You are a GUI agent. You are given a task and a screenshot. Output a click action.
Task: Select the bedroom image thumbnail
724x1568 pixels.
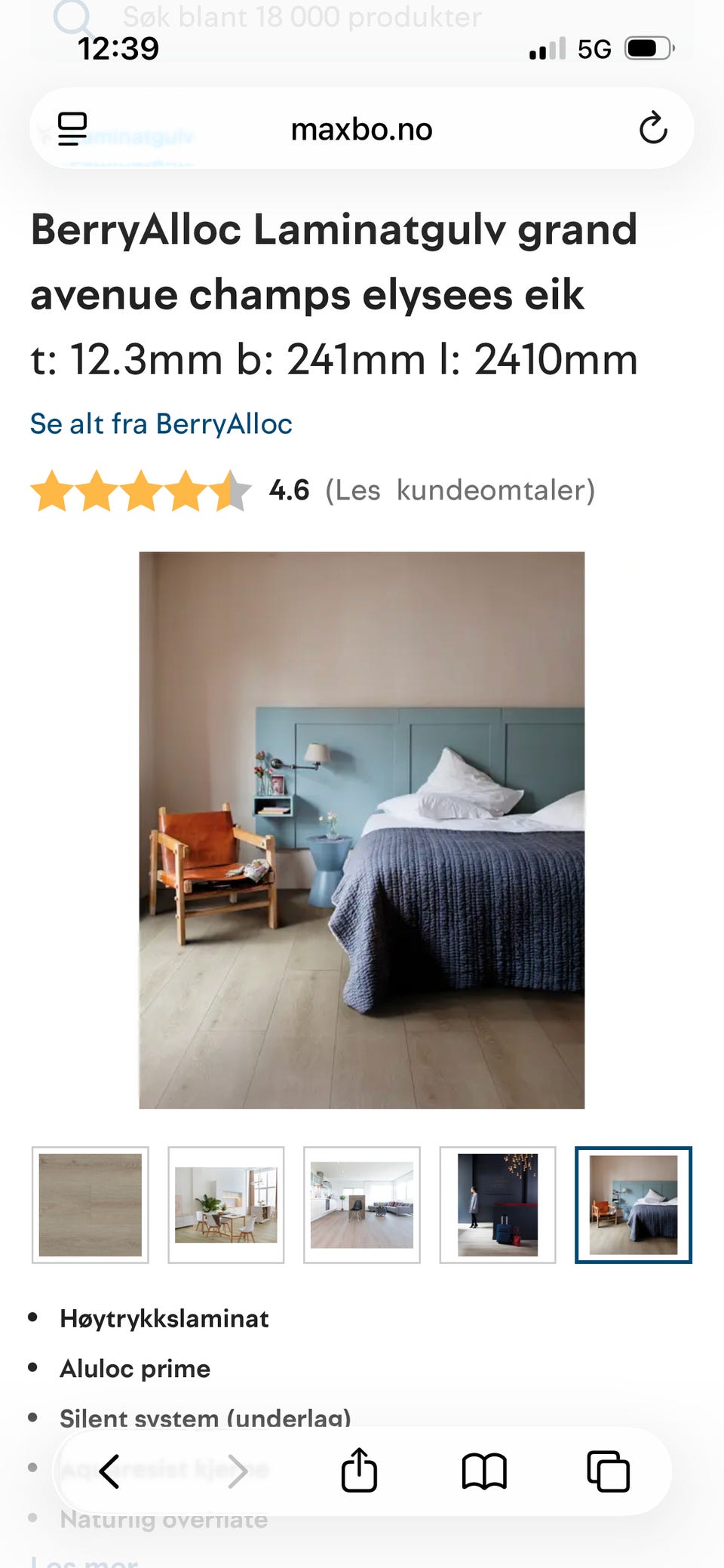[x=633, y=1205]
